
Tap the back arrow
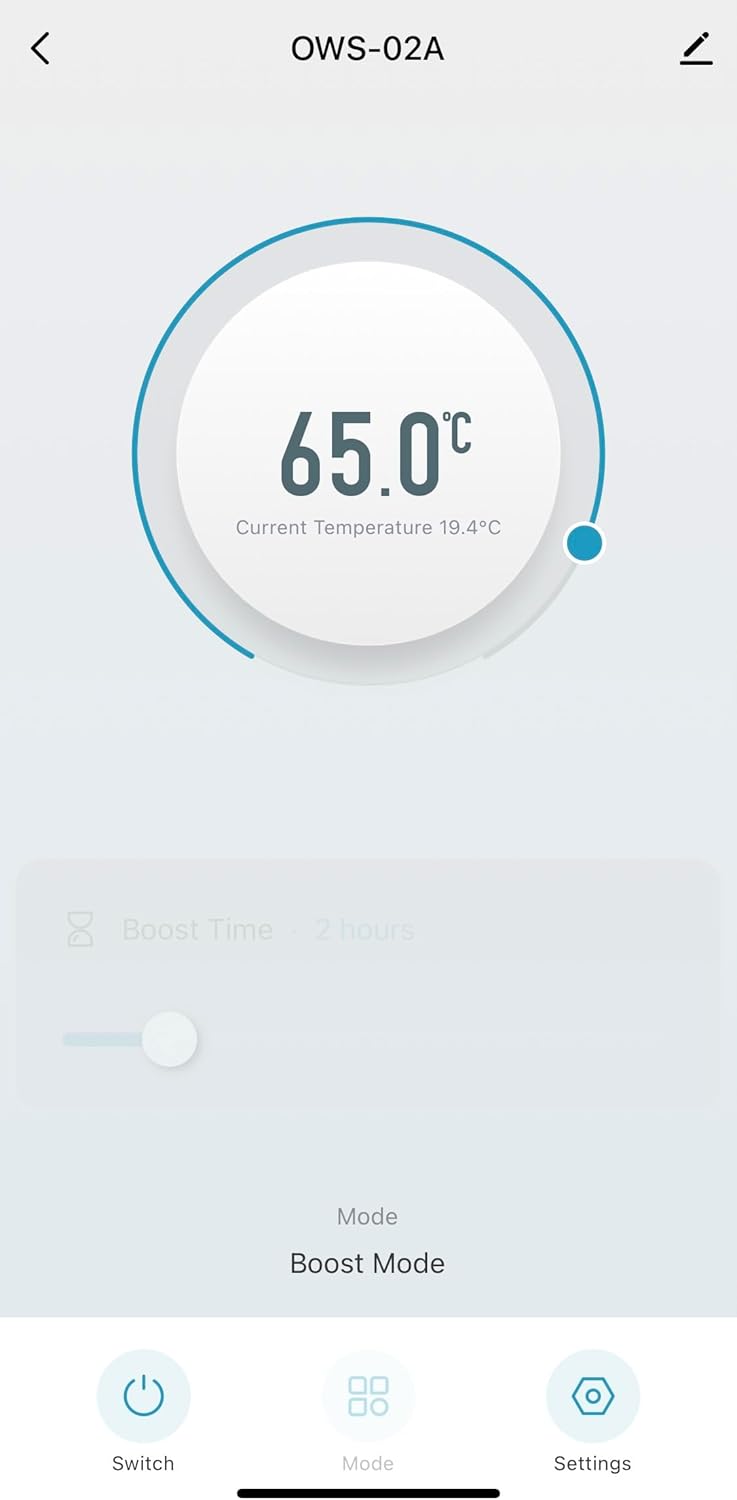tap(40, 48)
